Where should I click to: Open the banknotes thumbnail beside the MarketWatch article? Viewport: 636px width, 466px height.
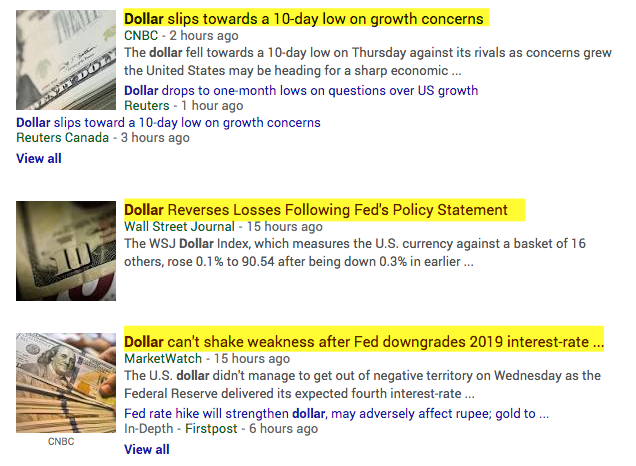[66, 382]
